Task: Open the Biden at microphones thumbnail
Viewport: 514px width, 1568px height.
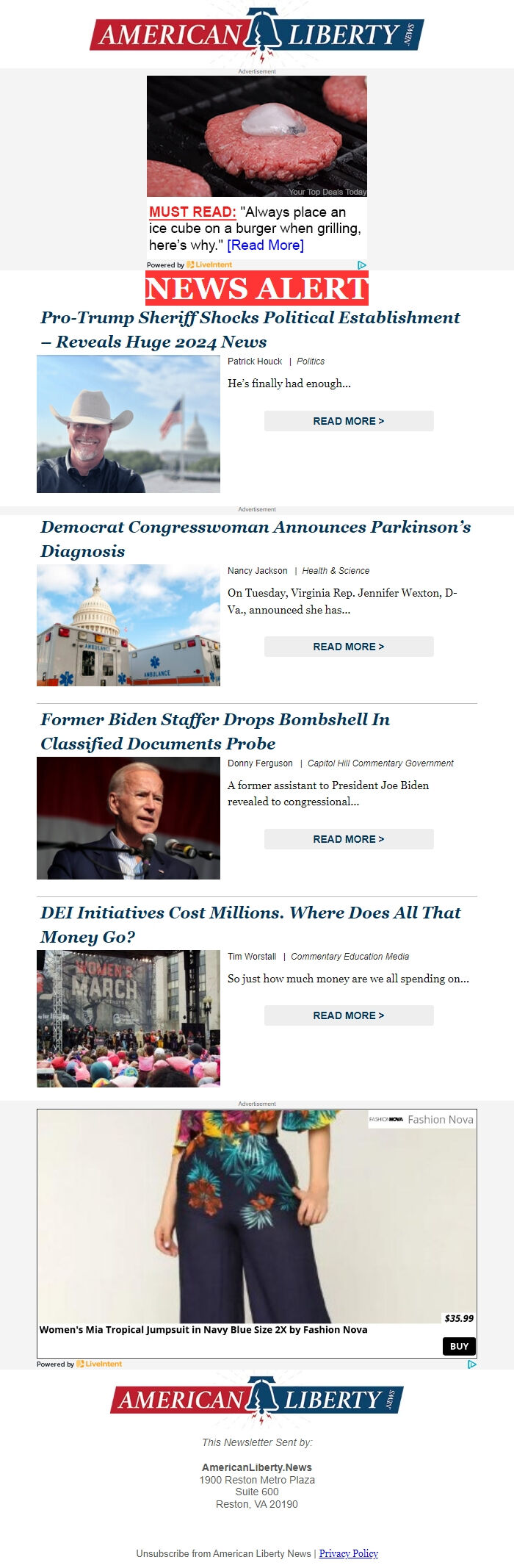Action: [x=128, y=819]
